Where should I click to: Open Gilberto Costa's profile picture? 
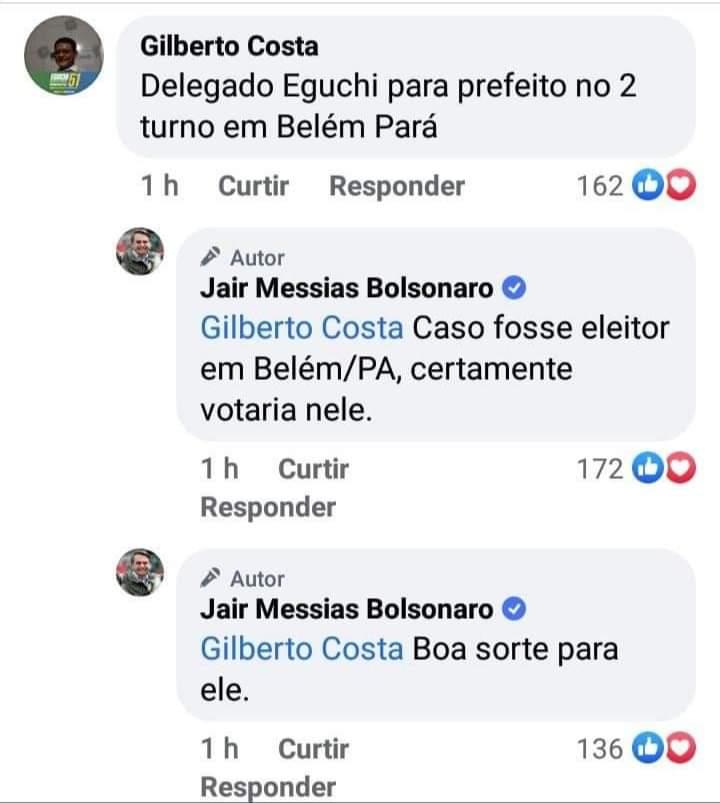coord(64,56)
